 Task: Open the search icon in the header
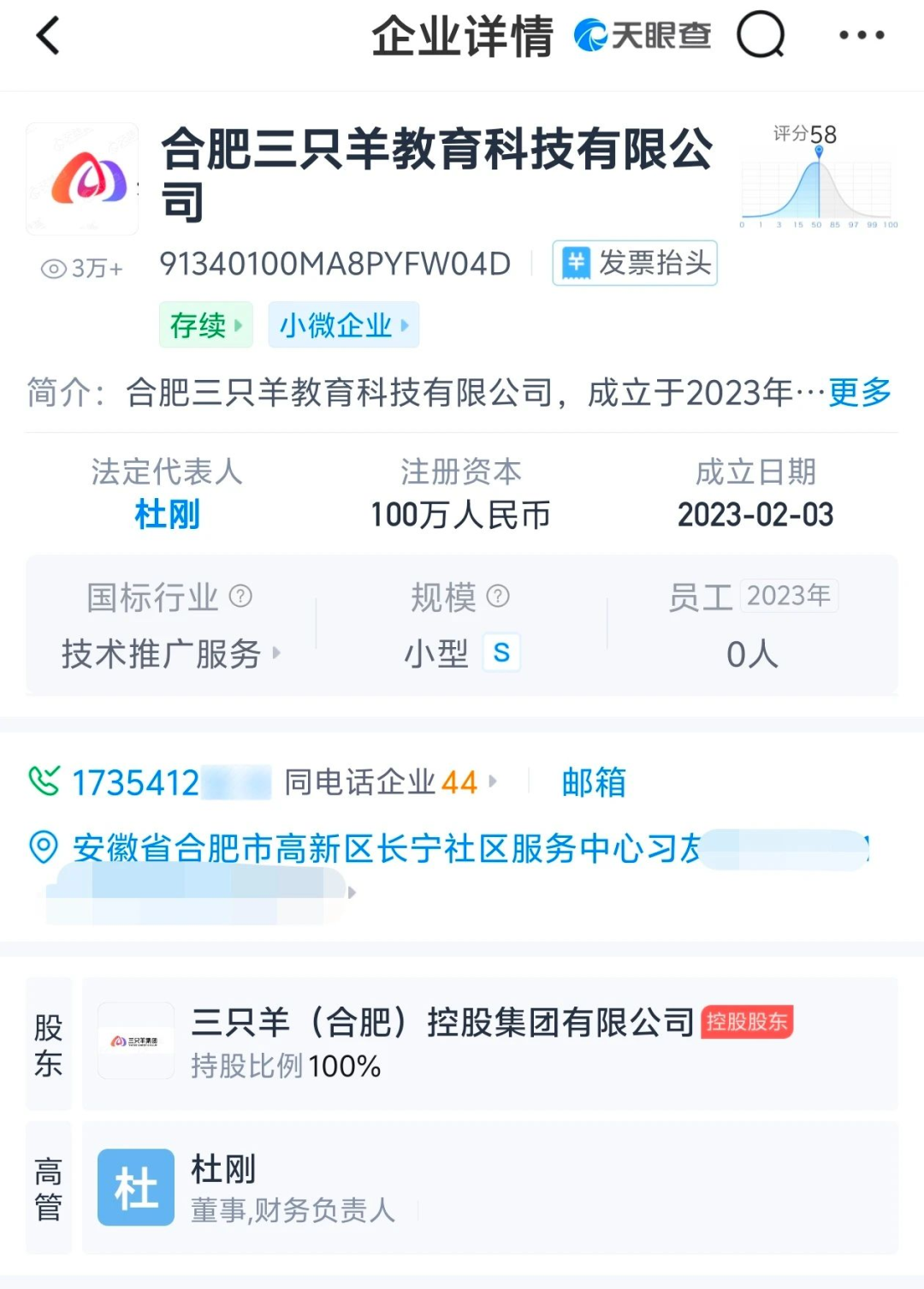[760, 36]
